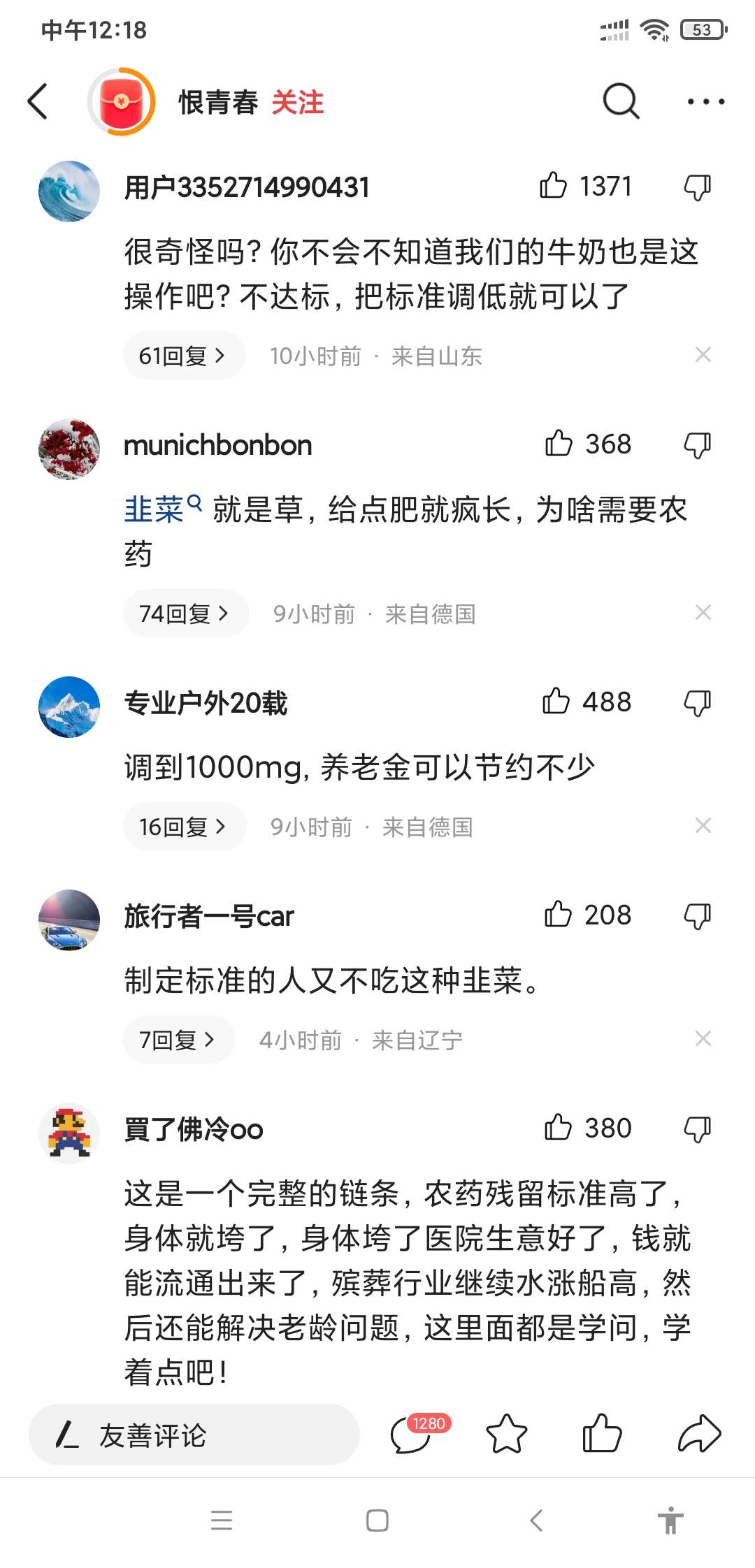The image size is (755, 1568).
Task: Expand the 74回复 replies under munichbonbon
Action: 185,614
